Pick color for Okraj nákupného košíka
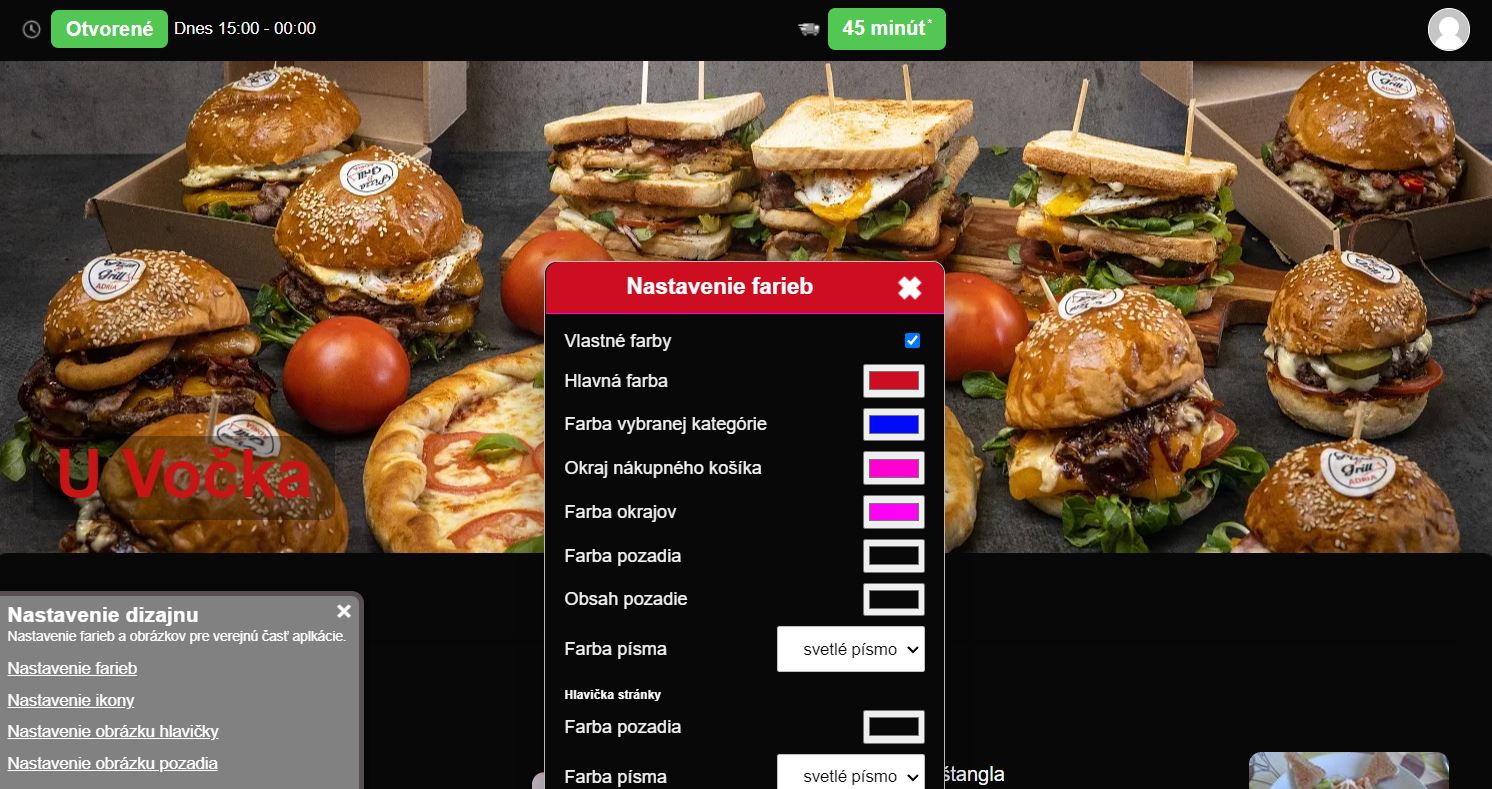 pyautogui.click(x=893, y=468)
